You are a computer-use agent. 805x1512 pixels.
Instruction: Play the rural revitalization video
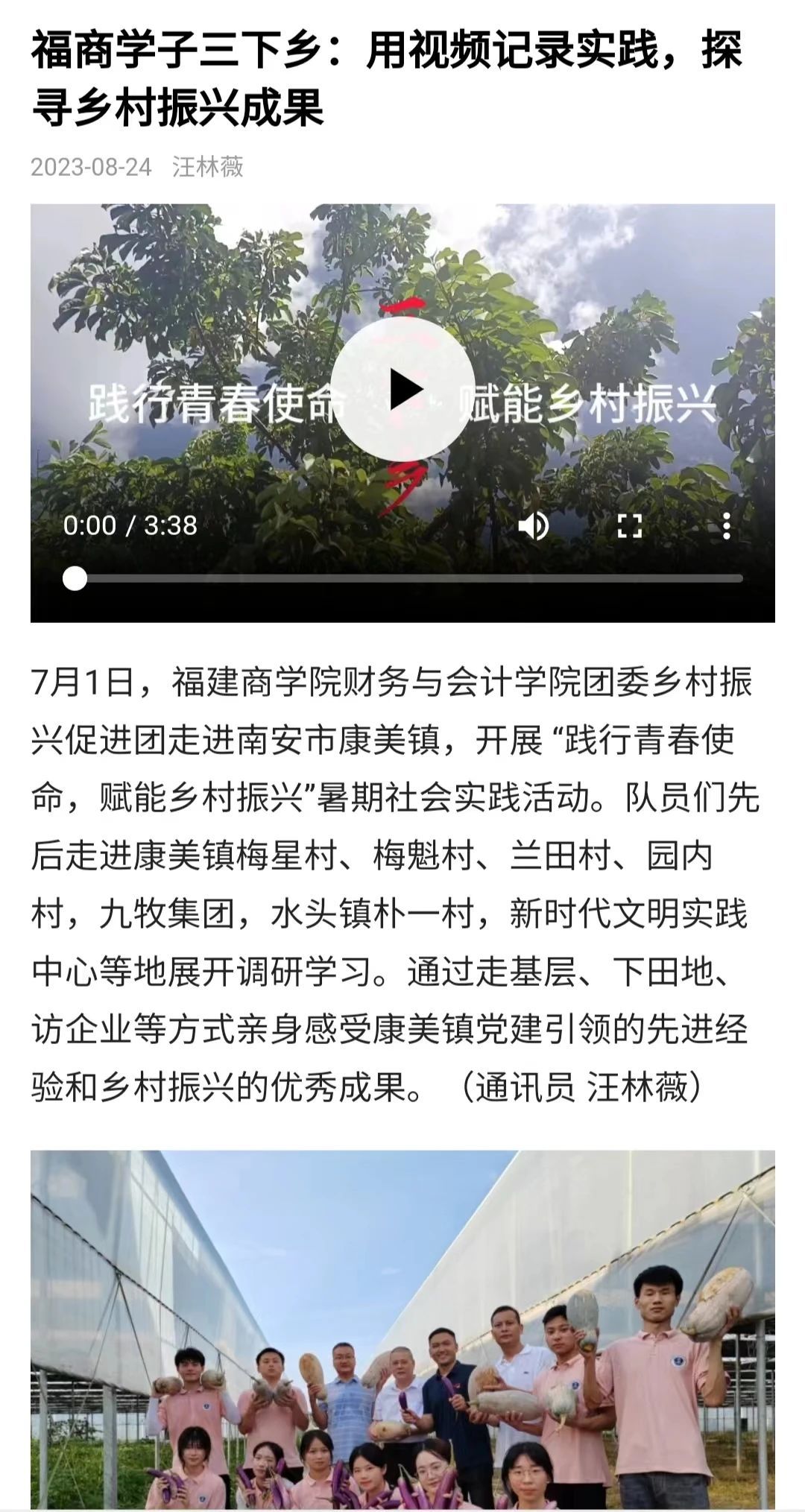[402, 390]
